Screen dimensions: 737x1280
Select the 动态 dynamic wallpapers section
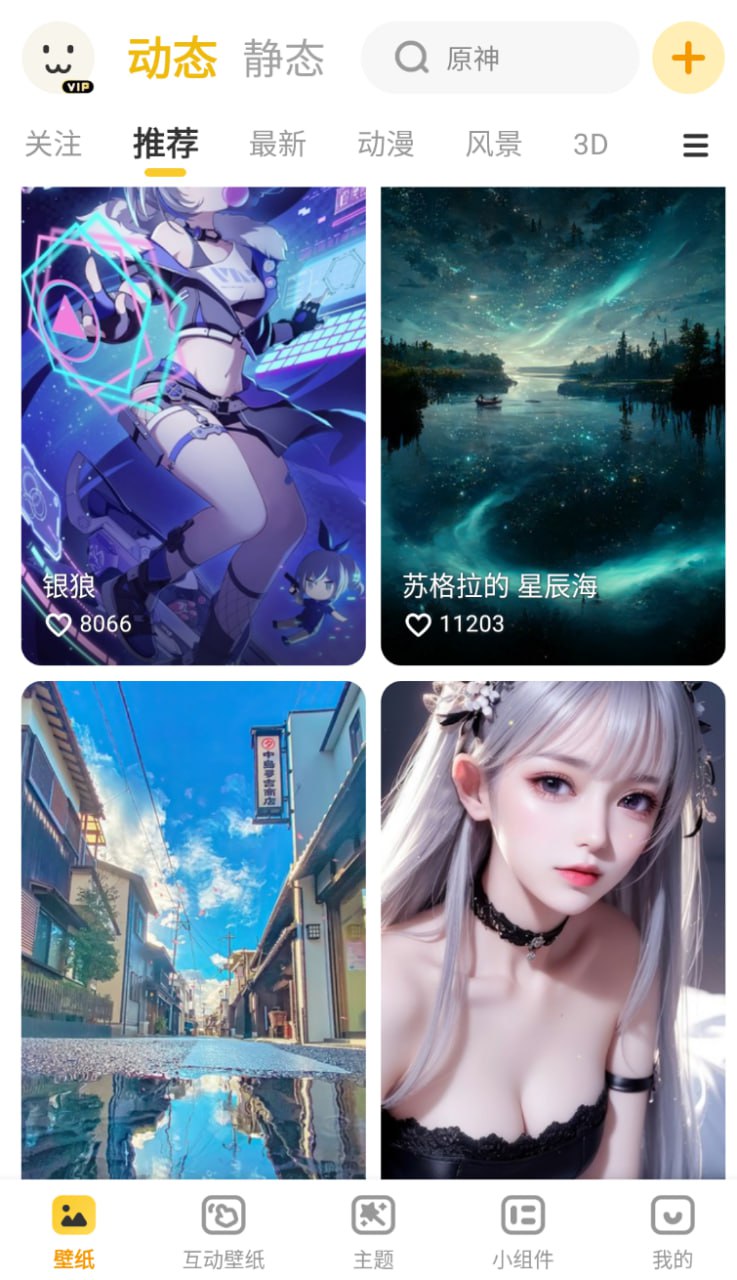click(172, 59)
